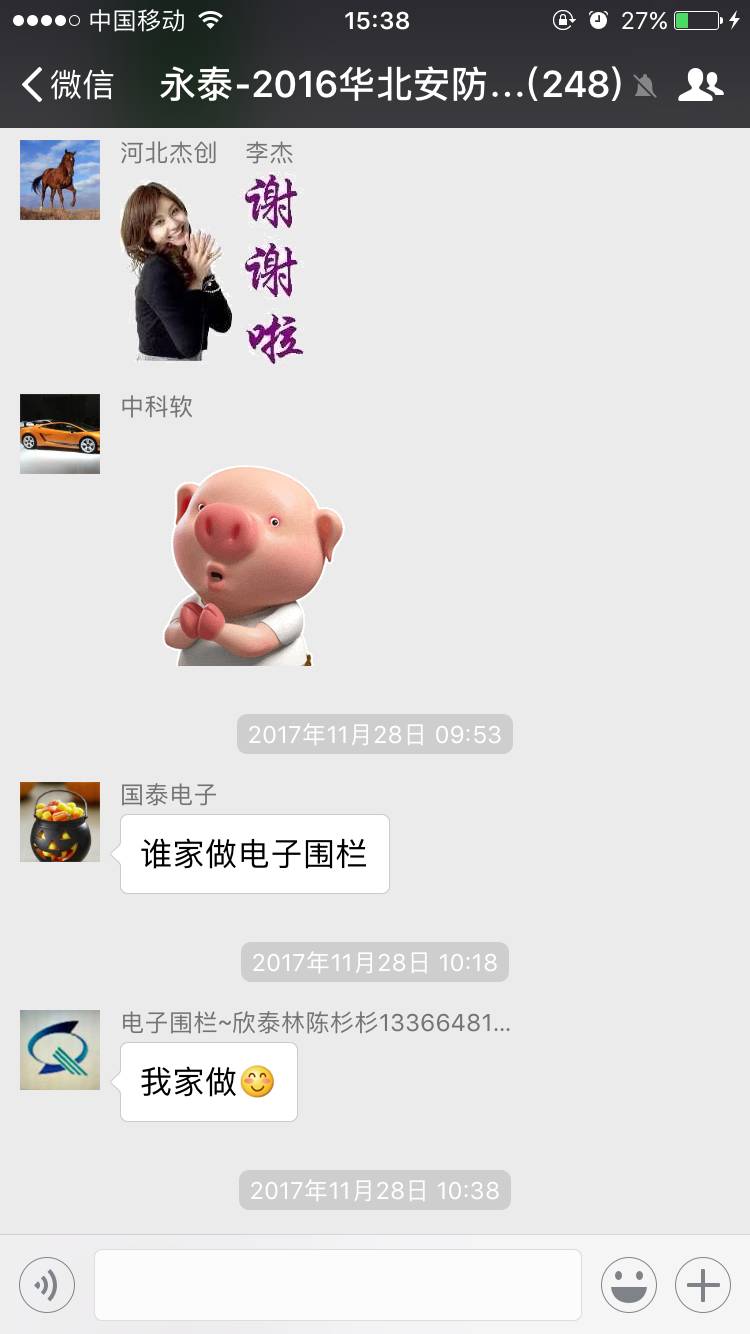This screenshot has width=750, height=1334.
Task: Open the plus attachments menu
Action: pos(703,1284)
